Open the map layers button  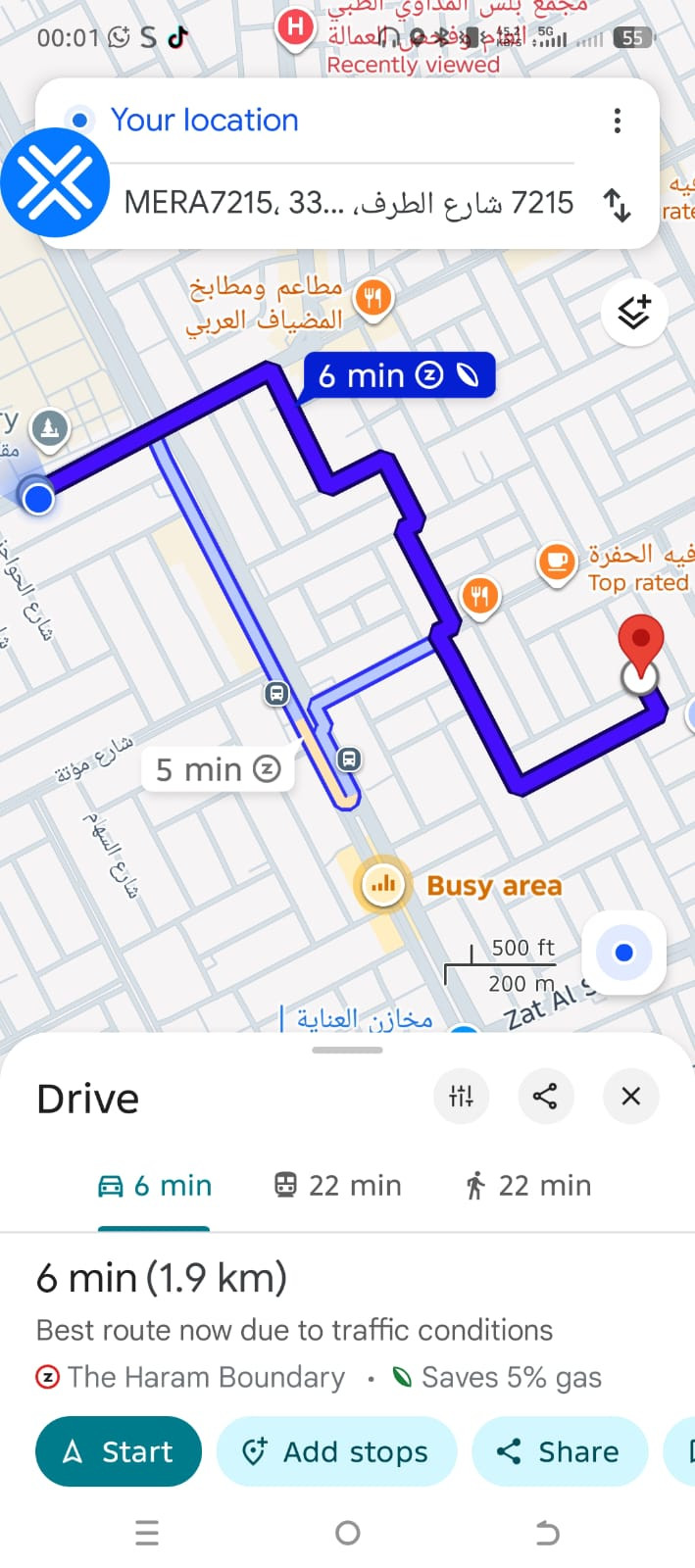tap(634, 313)
